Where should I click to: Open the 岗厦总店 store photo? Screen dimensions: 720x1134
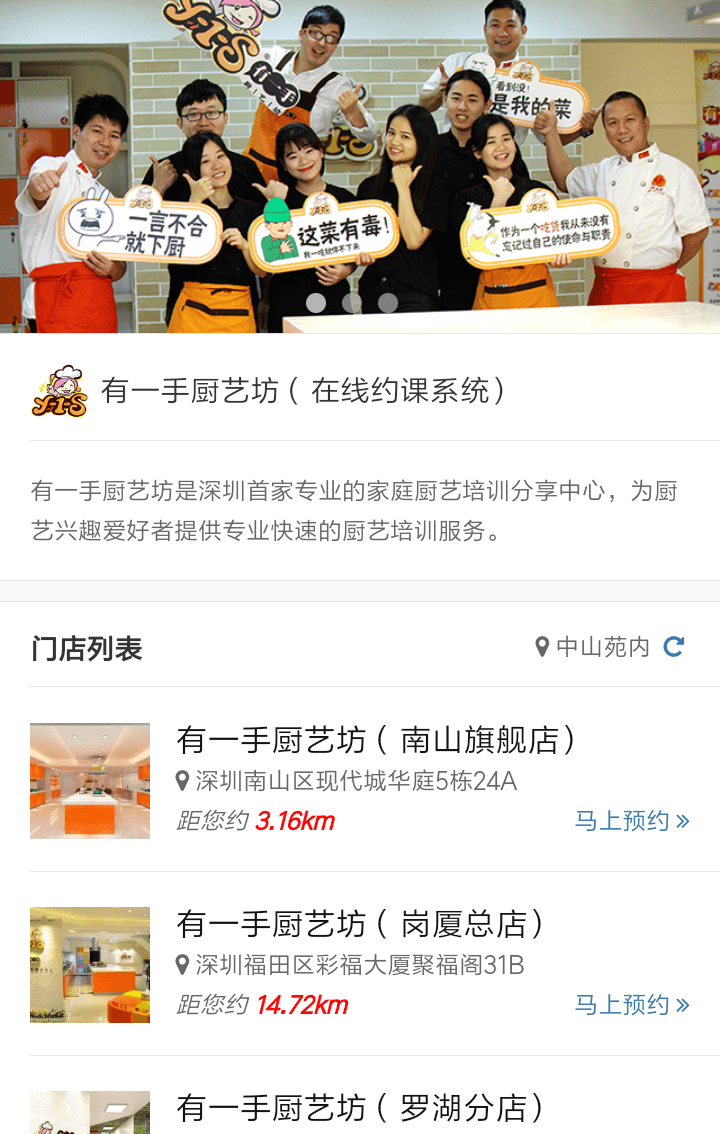pos(90,965)
